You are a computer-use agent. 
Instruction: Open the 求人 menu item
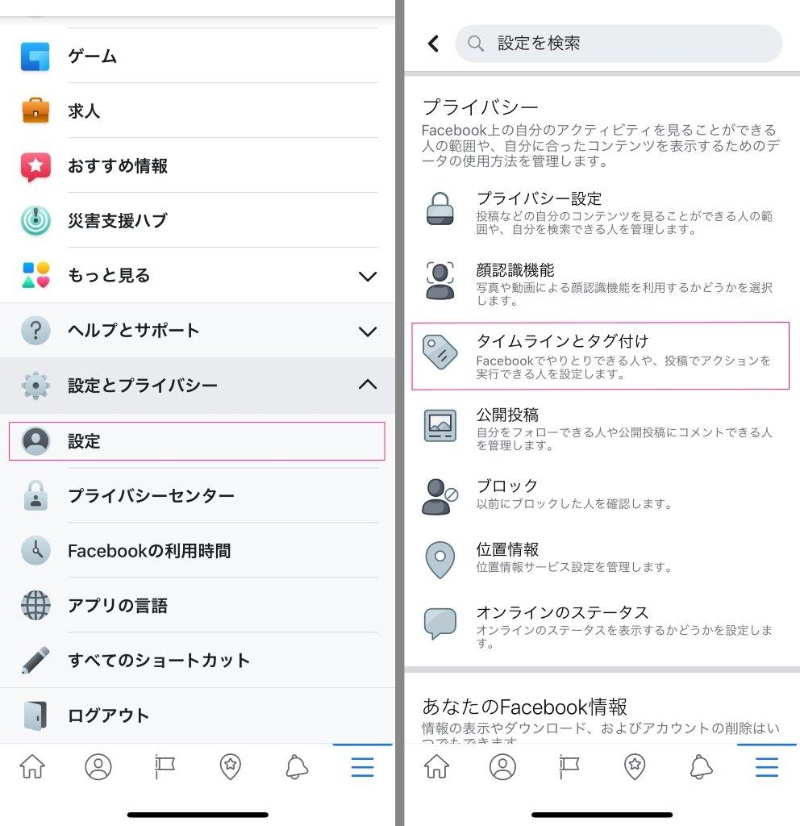point(198,111)
